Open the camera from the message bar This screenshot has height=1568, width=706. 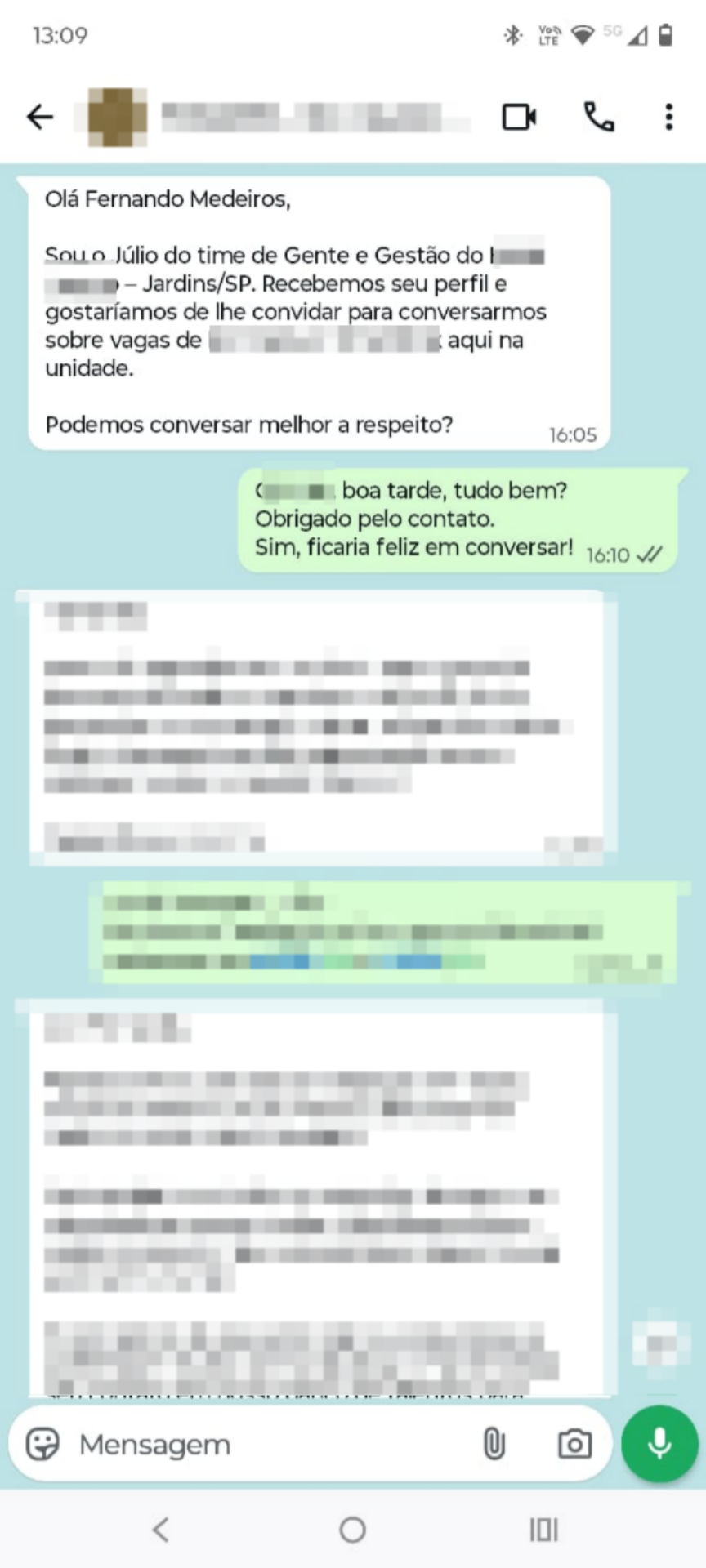tap(574, 1444)
